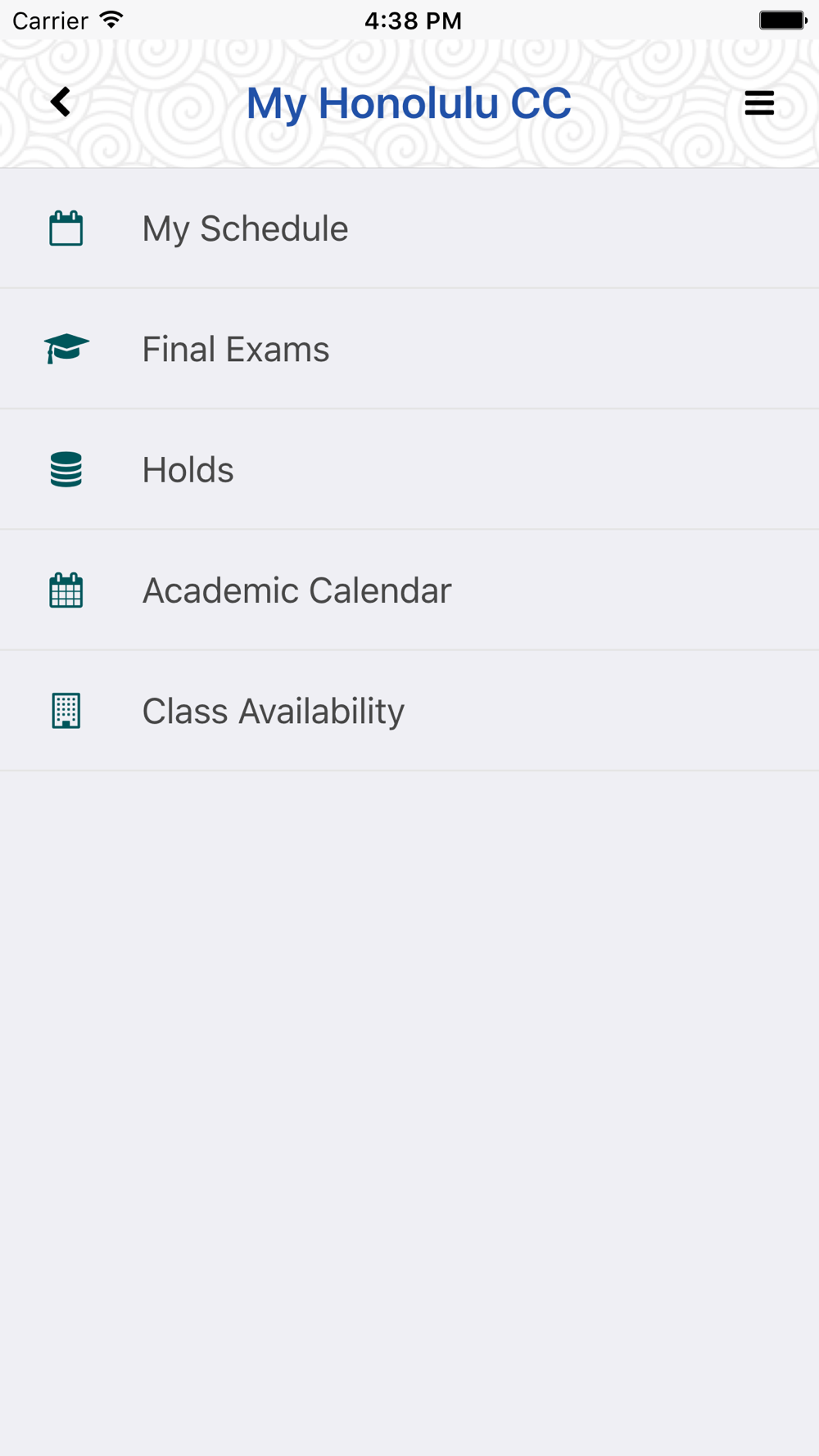Open the hamburger menu
The height and width of the screenshot is (1456, 819).
click(759, 103)
